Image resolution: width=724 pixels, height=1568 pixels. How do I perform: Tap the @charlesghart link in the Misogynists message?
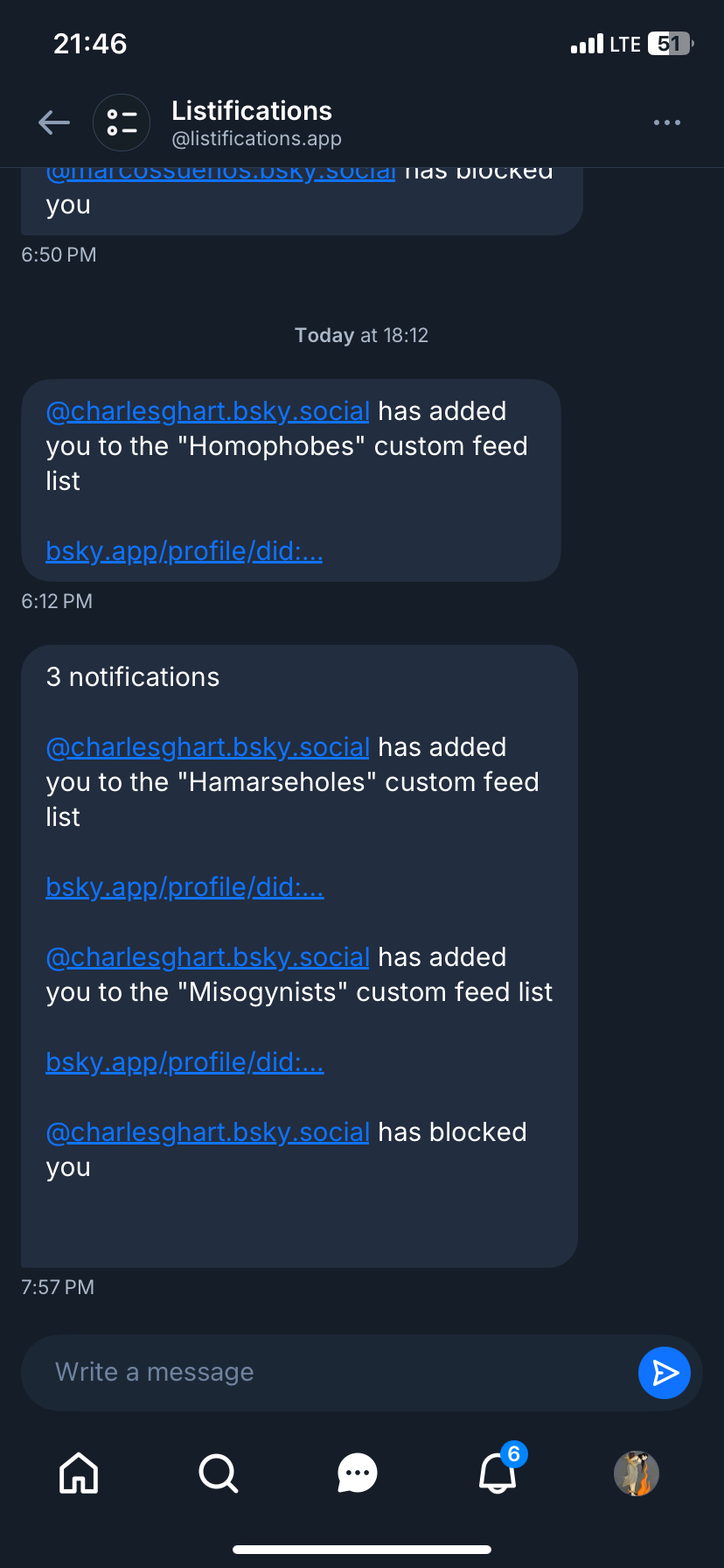[207, 957]
